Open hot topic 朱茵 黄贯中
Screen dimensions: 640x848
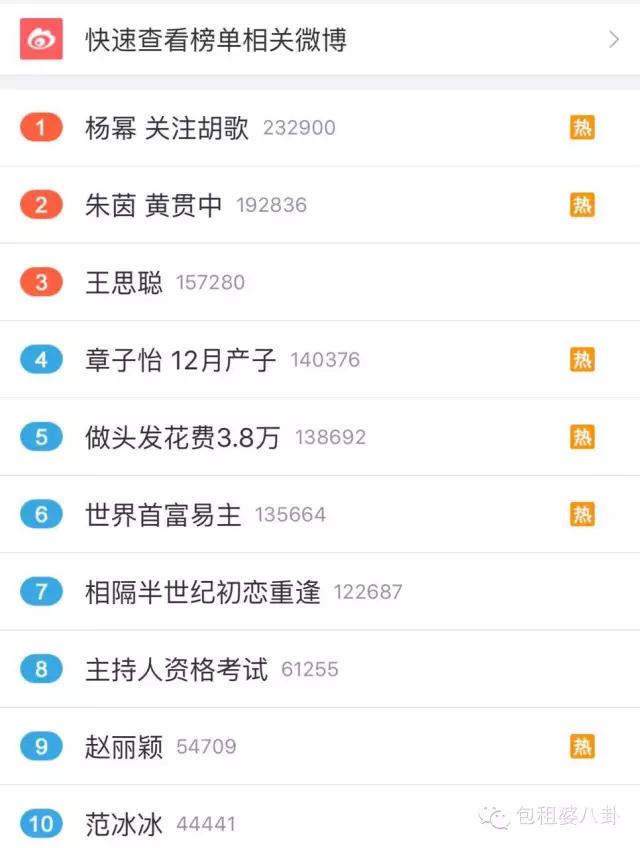[153, 205]
